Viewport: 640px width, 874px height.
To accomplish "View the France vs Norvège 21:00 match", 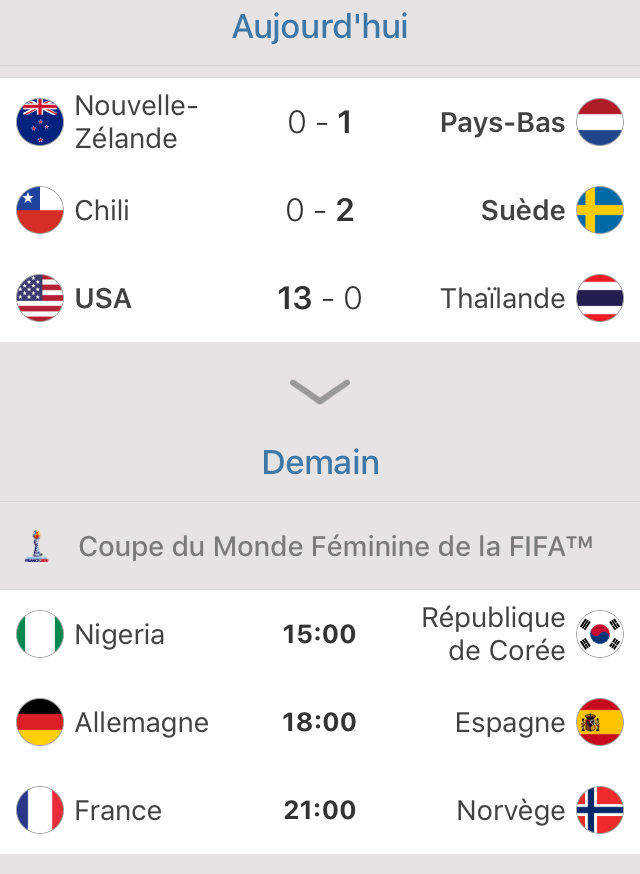I will pyautogui.click(x=320, y=810).
